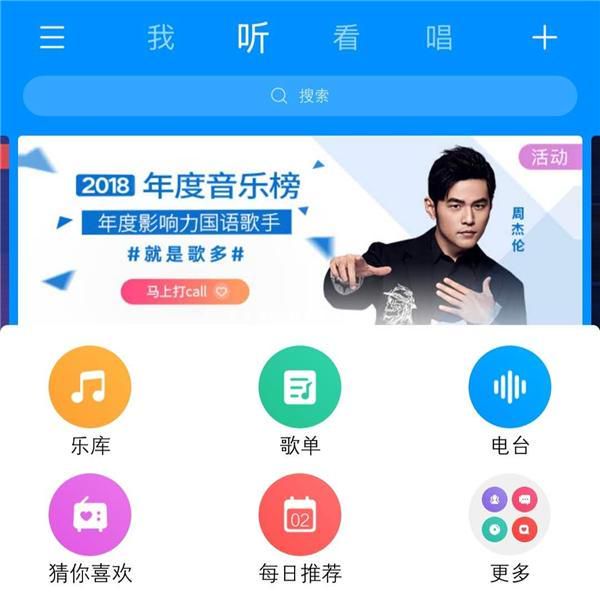This screenshot has width=600, height=606.
Task: Open the 2018 年度音乐榜 banner
Action: pyautogui.click(x=300, y=228)
